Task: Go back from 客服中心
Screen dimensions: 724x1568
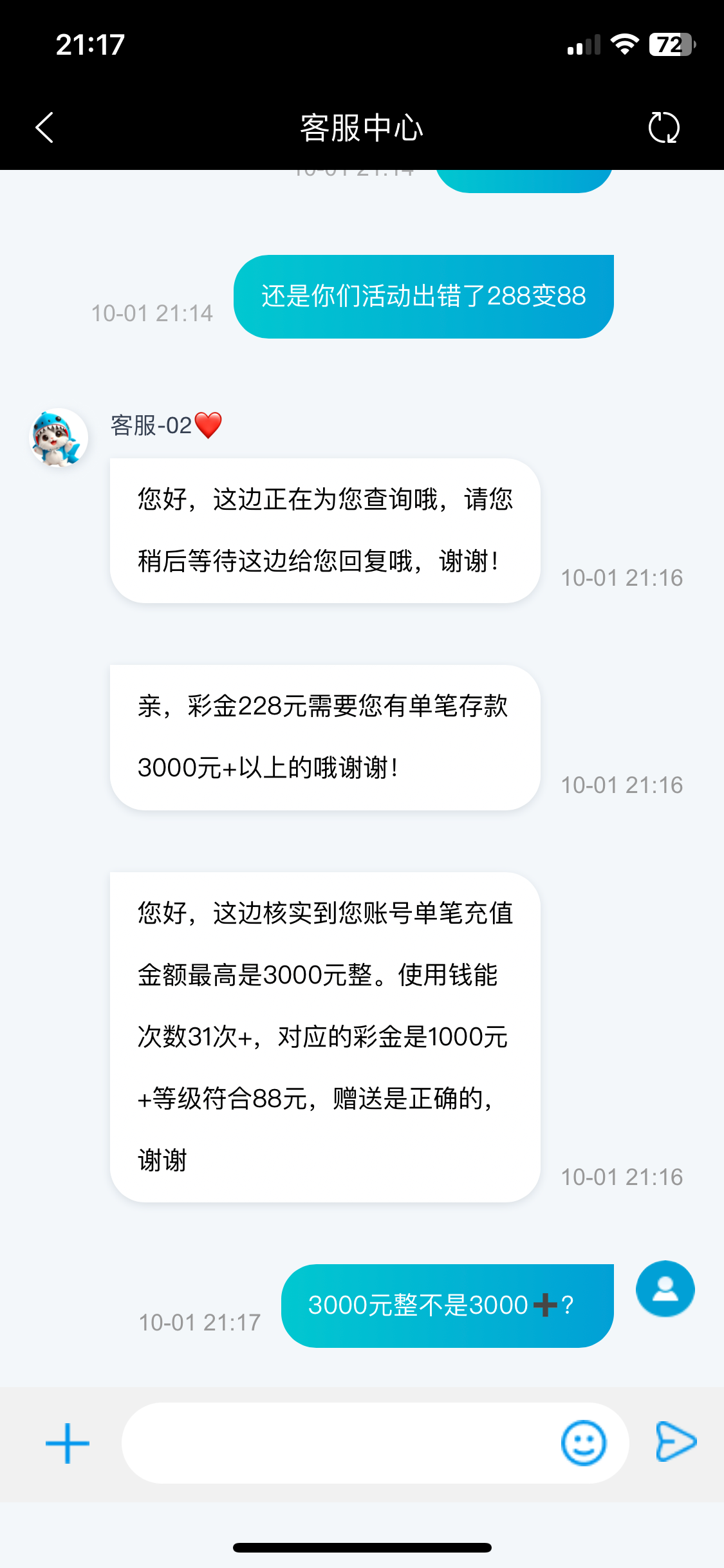Action: (44, 127)
